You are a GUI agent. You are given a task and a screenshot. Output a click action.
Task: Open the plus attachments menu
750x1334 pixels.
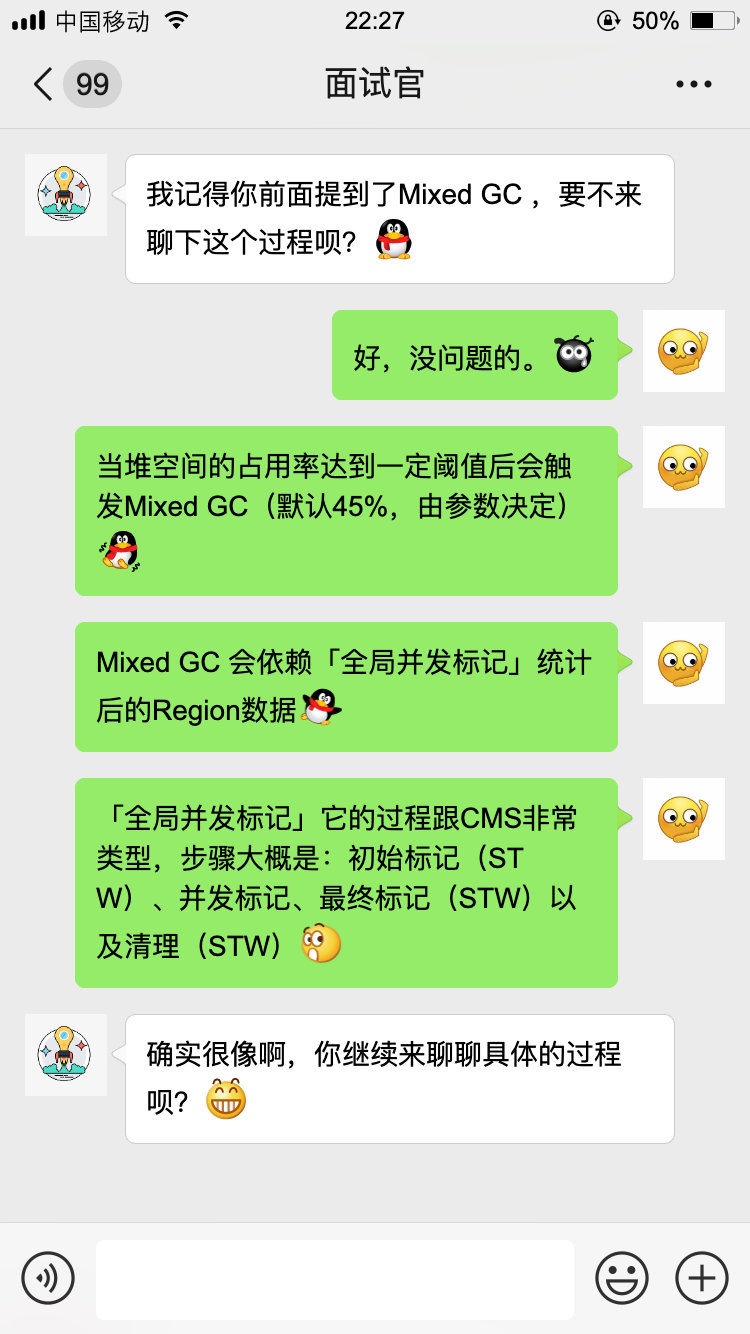pyautogui.click(x=702, y=1278)
